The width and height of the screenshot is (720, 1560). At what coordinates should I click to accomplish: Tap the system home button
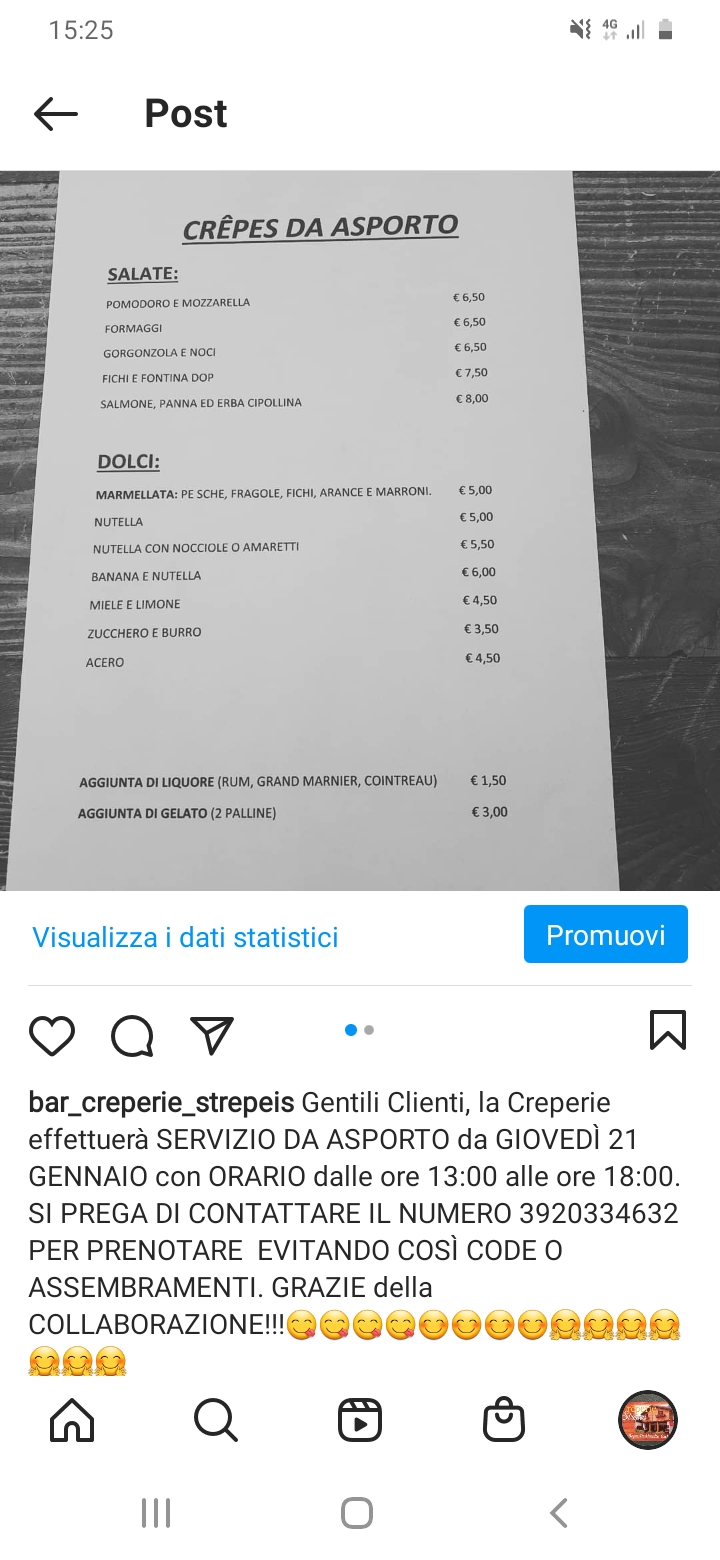click(357, 1513)
